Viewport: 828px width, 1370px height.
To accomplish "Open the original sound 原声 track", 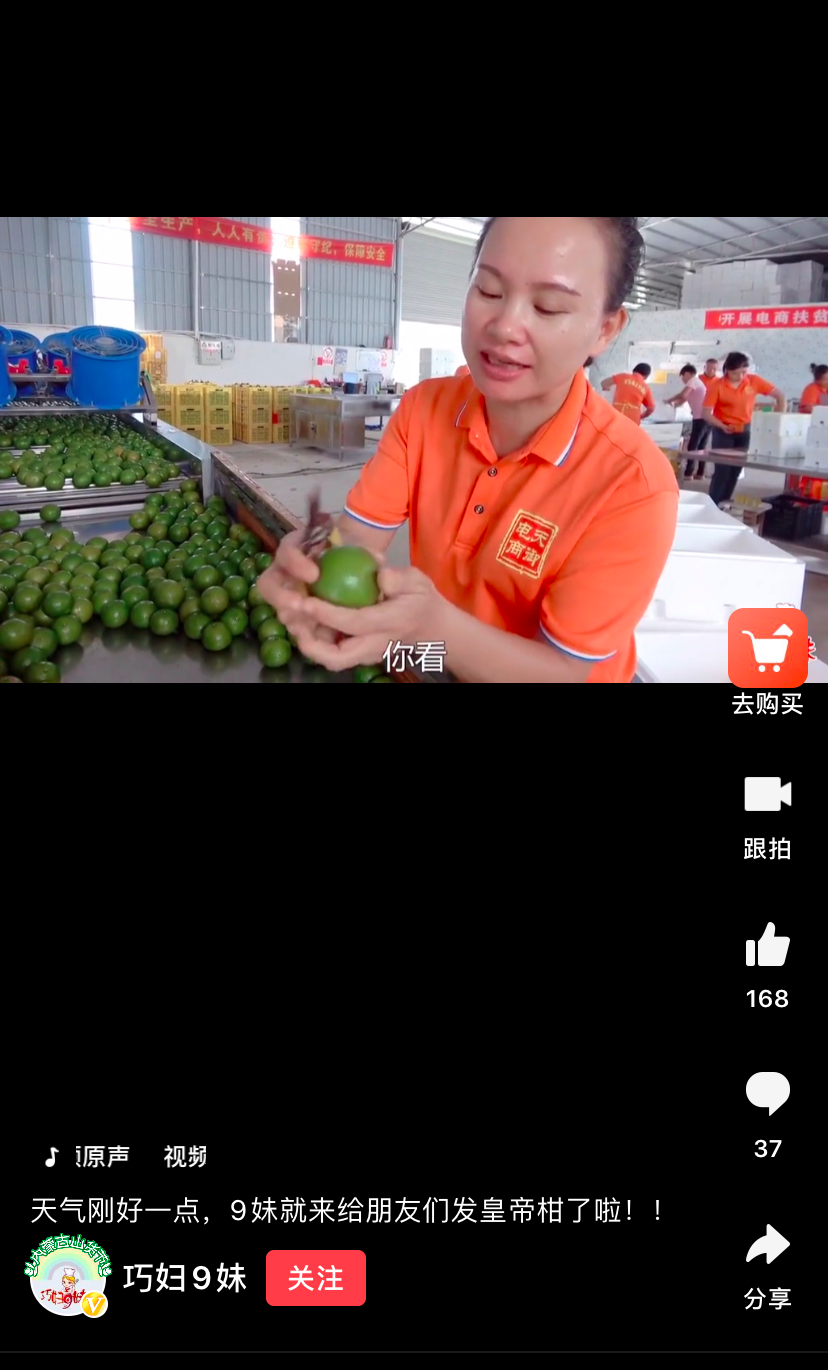I will (x=105, y=1157).
